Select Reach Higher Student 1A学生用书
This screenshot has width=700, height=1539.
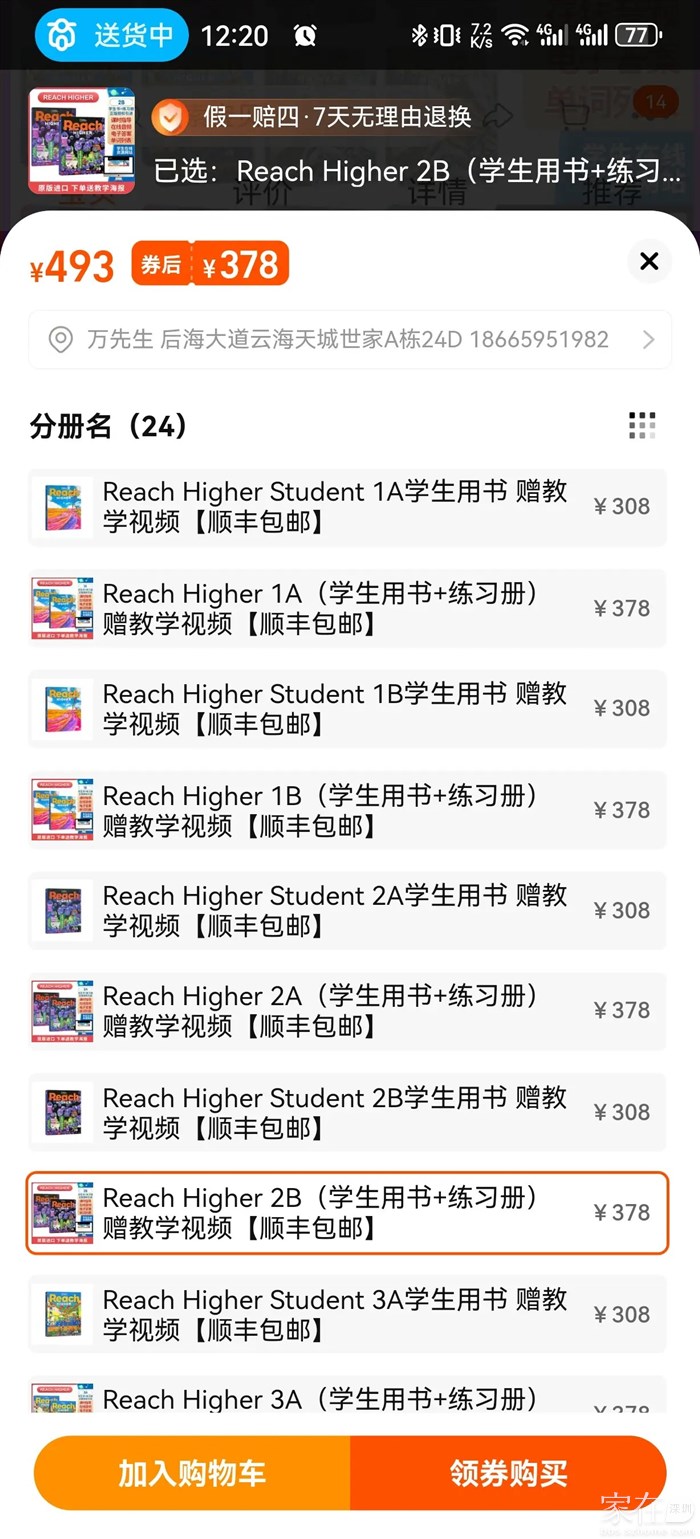(x=347, y=507)
